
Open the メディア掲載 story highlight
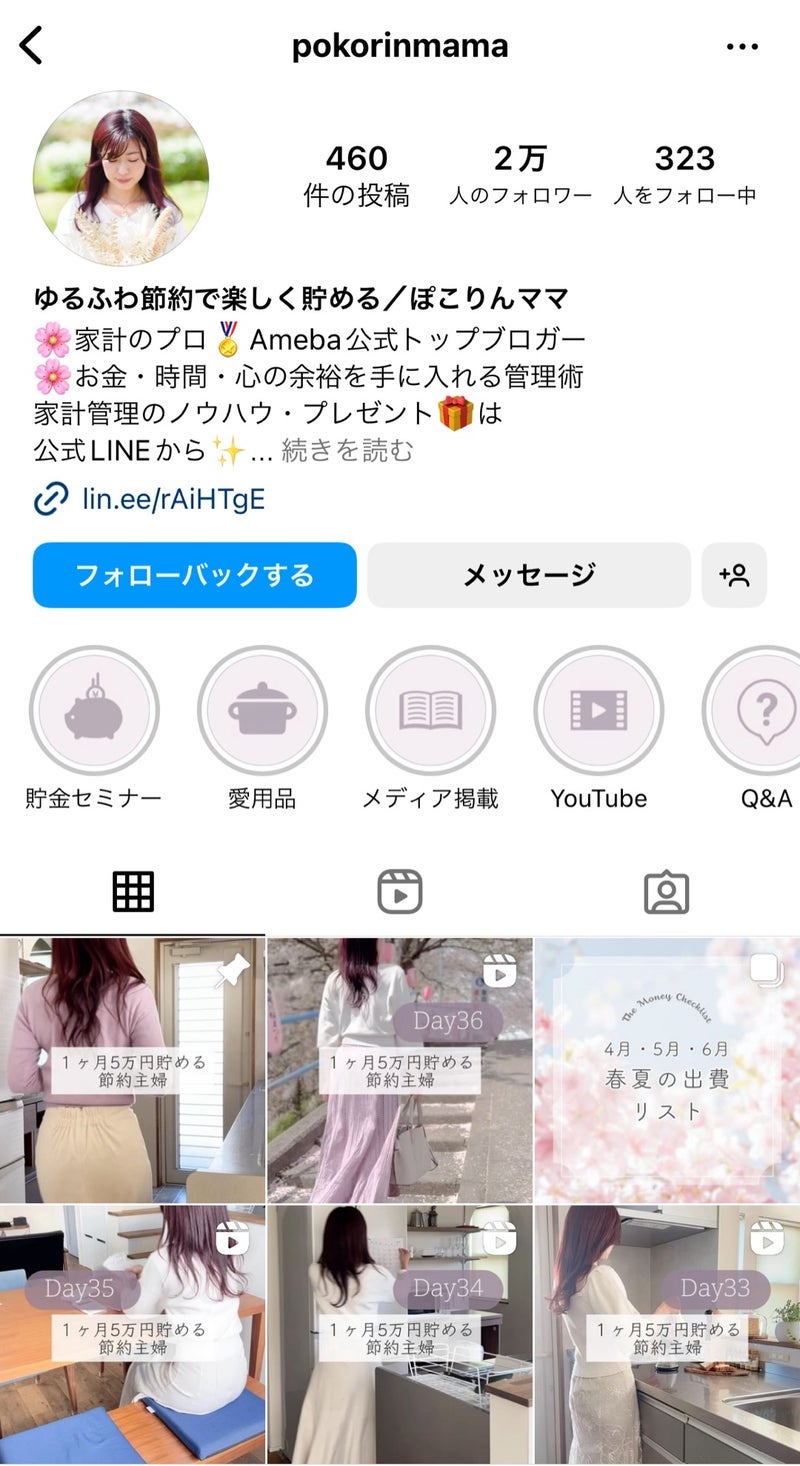click(x=430, y=711)
